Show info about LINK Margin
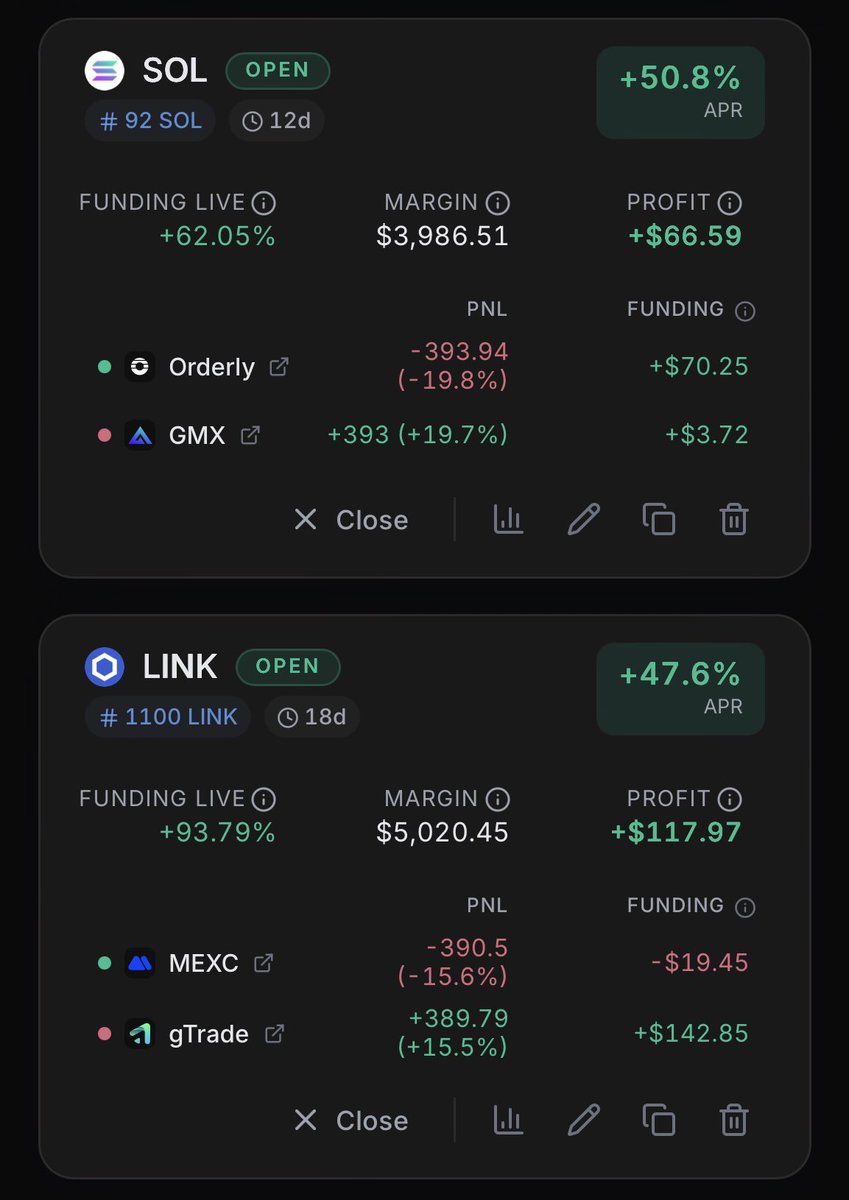Image resolution: width=849 pixels, height=1200 pixels. tap(497, 799)
